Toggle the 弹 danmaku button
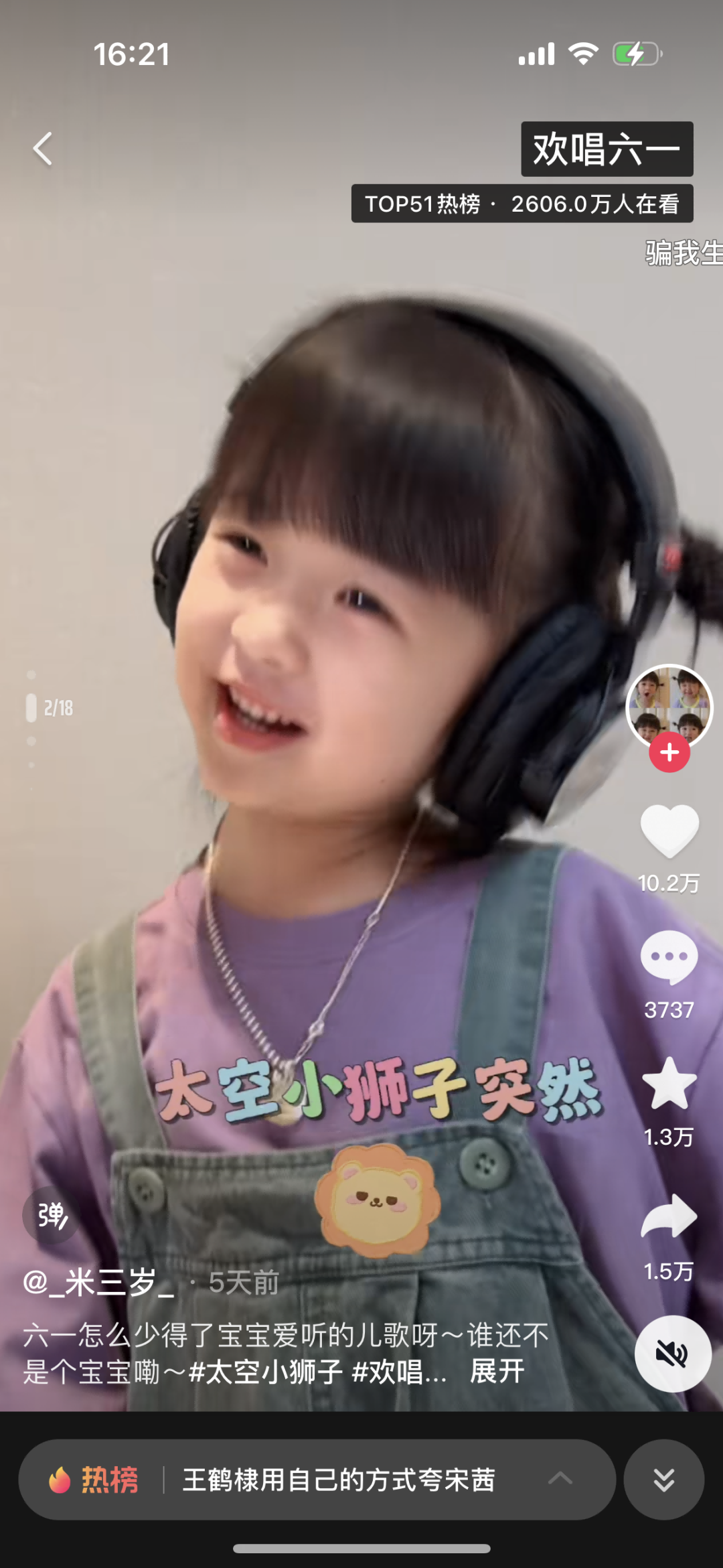Image resolution: width=723 pixels, height=1568 pixels. coord(52,1215)
